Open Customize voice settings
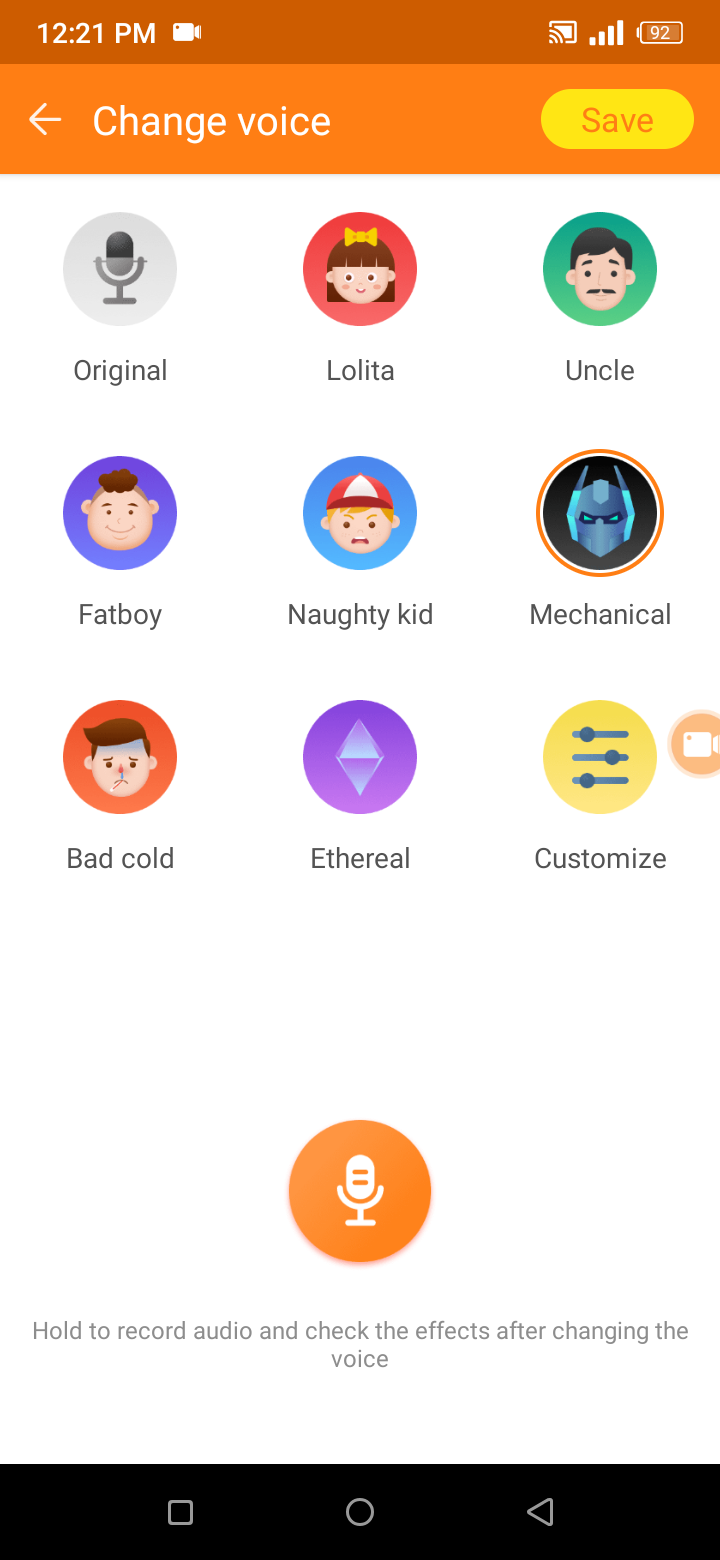 pos(600,757)
